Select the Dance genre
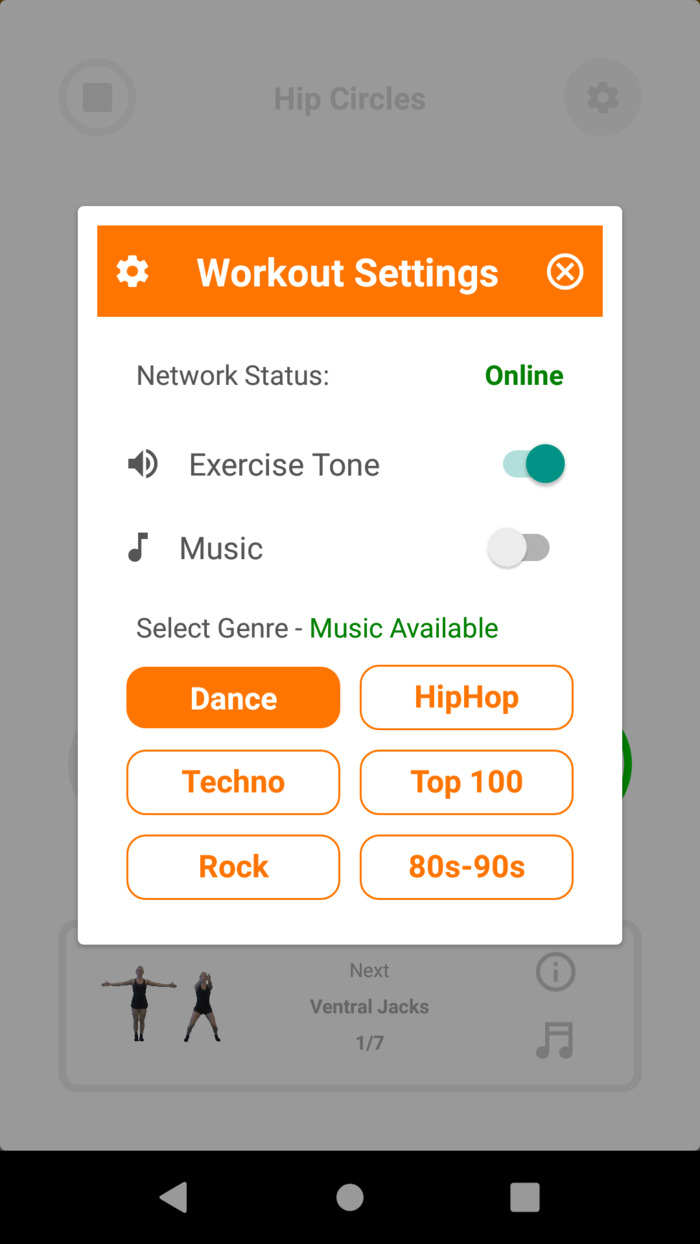Viewport: 700px width, 1244px height. 233,698
